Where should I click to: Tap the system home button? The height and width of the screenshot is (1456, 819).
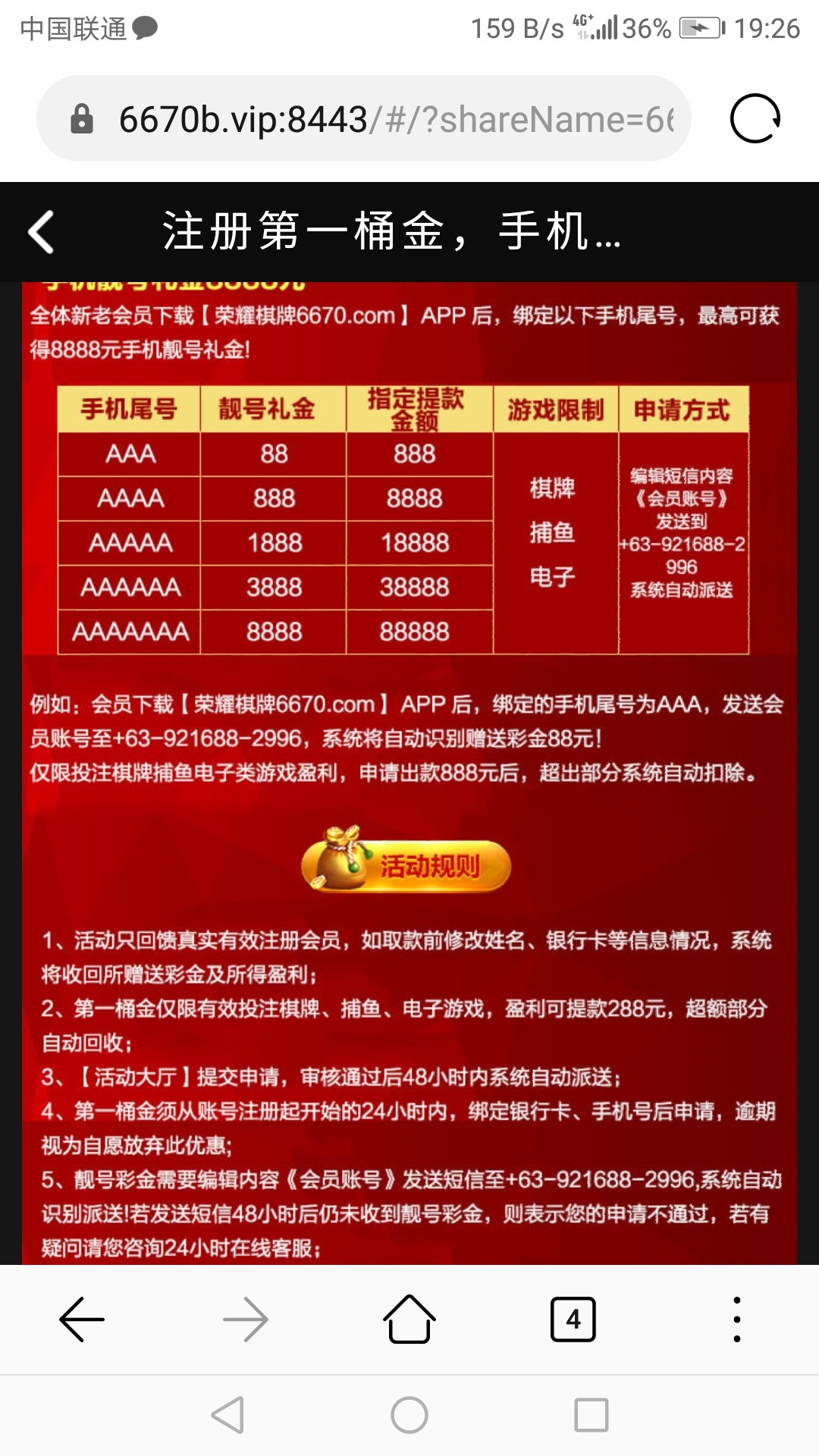409,1415
